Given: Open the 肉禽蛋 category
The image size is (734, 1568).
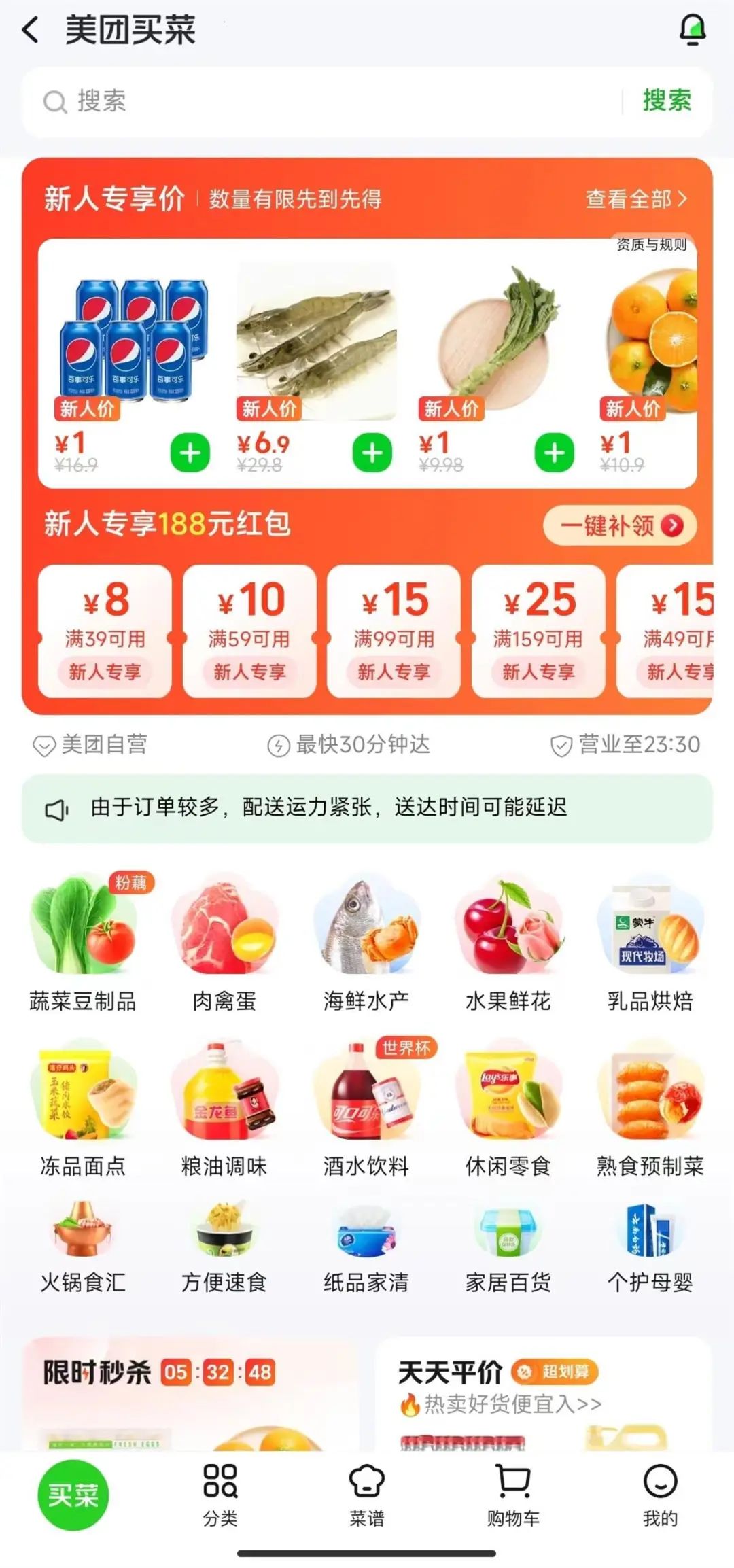Looking at the screenshot, I should tap(224, 945).
